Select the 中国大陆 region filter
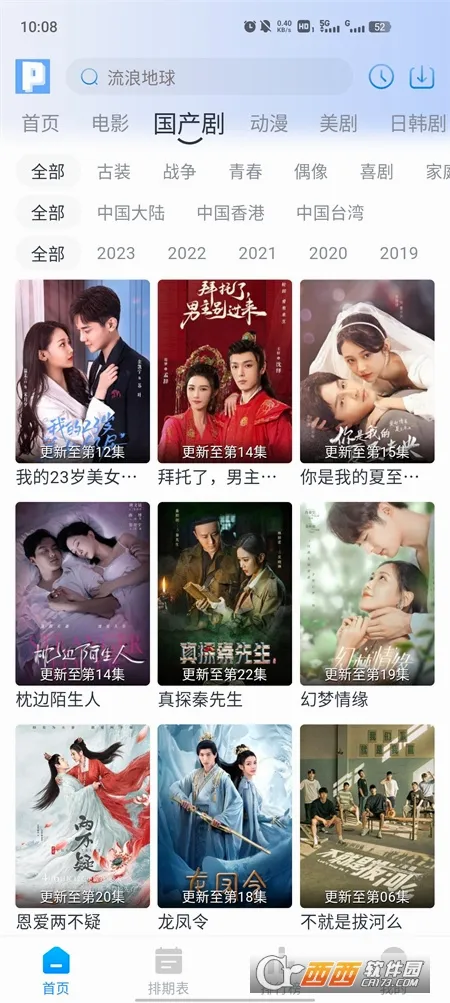450x1003 pixels. point(131,213)
